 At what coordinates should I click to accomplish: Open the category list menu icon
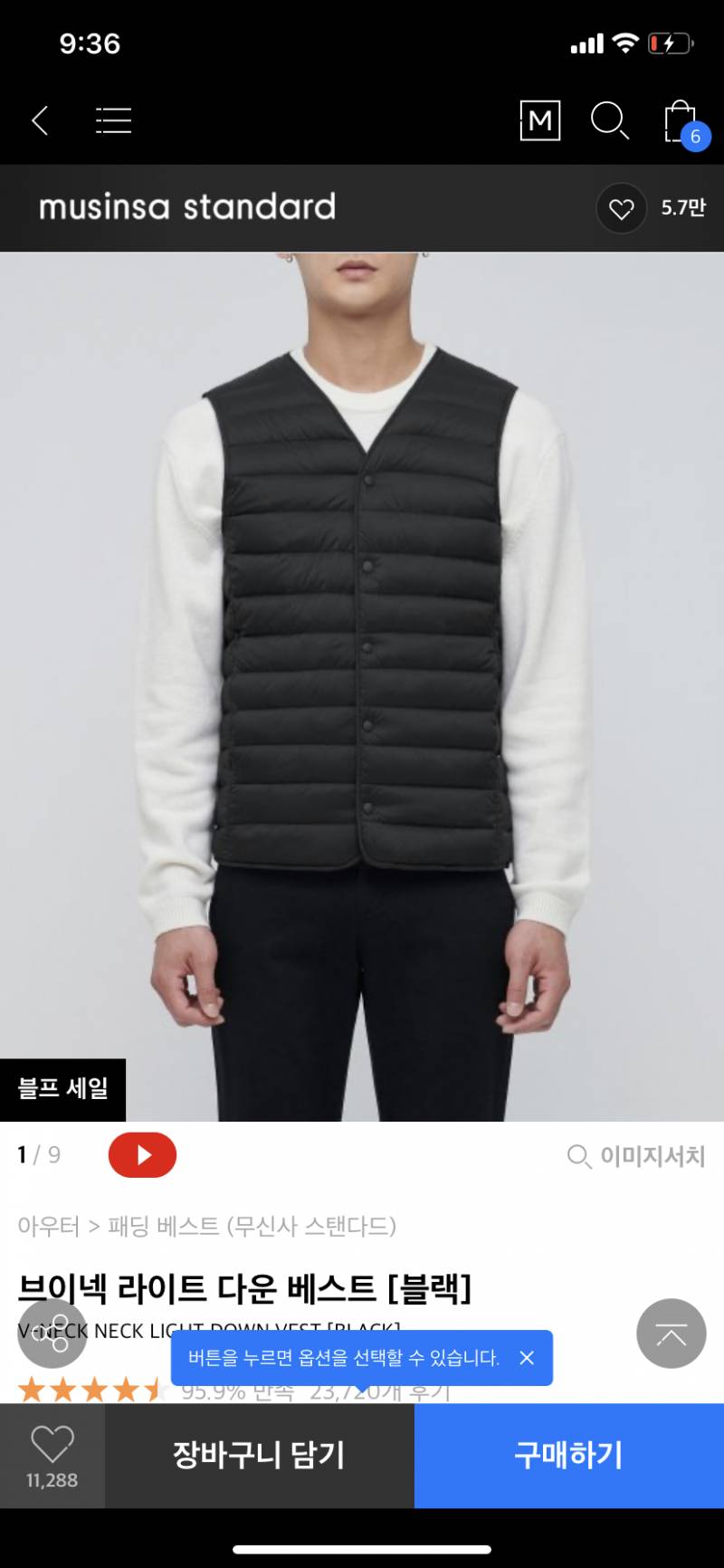pos(113,120)
